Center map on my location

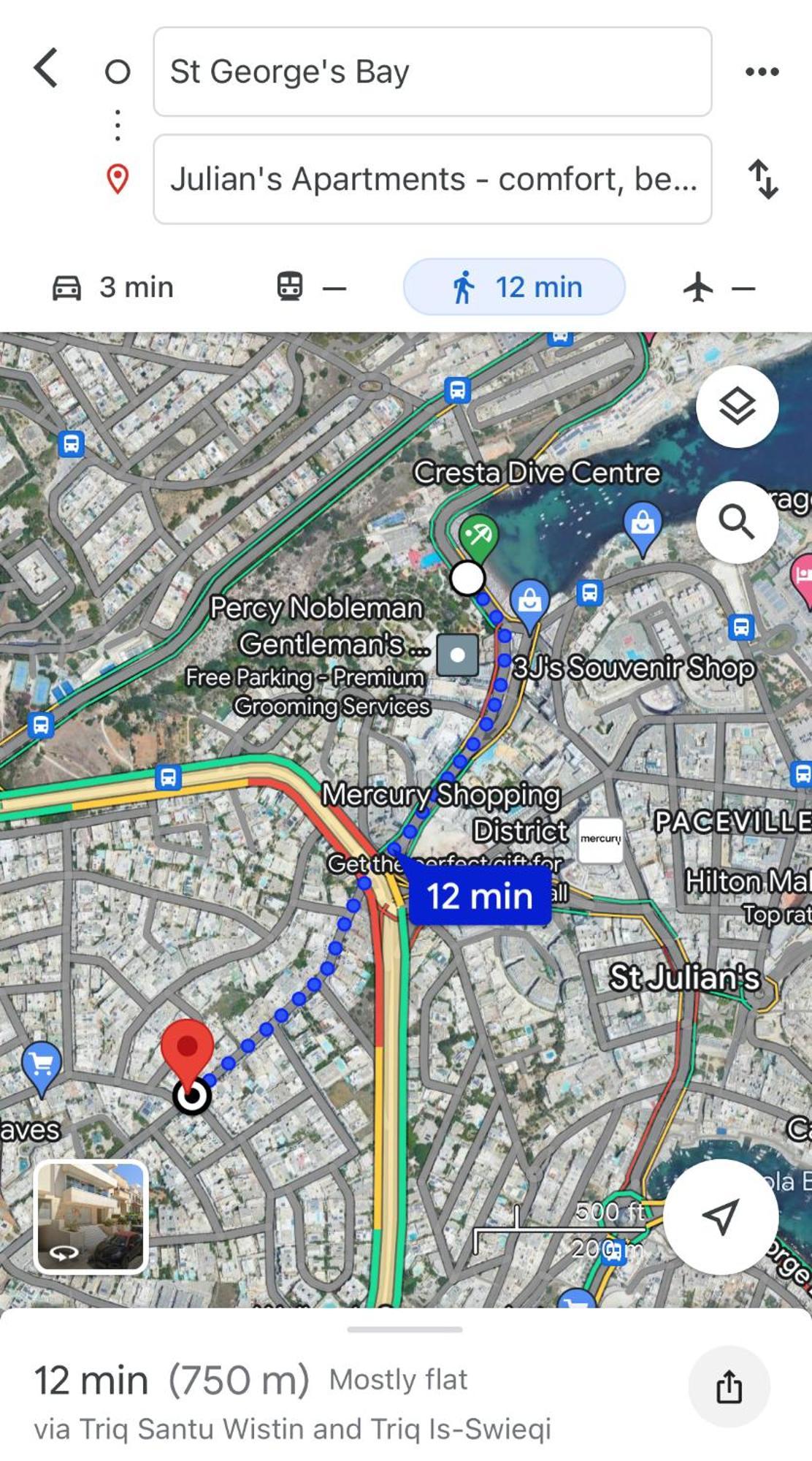pos(721,1216)
